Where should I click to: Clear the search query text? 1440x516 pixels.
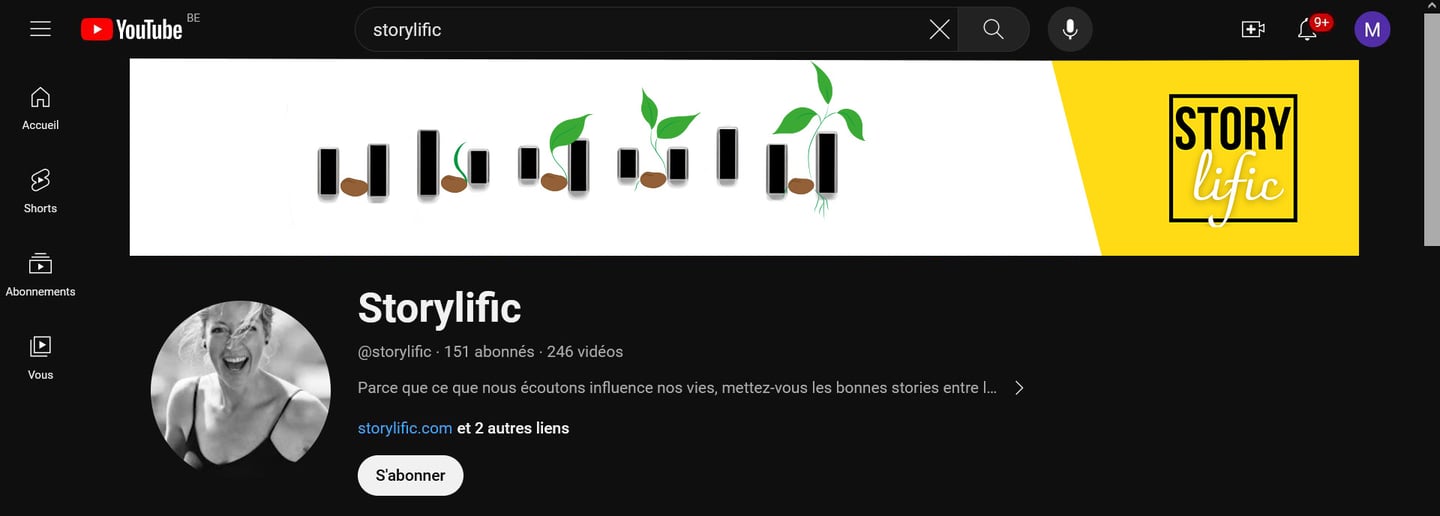[939, 30]
